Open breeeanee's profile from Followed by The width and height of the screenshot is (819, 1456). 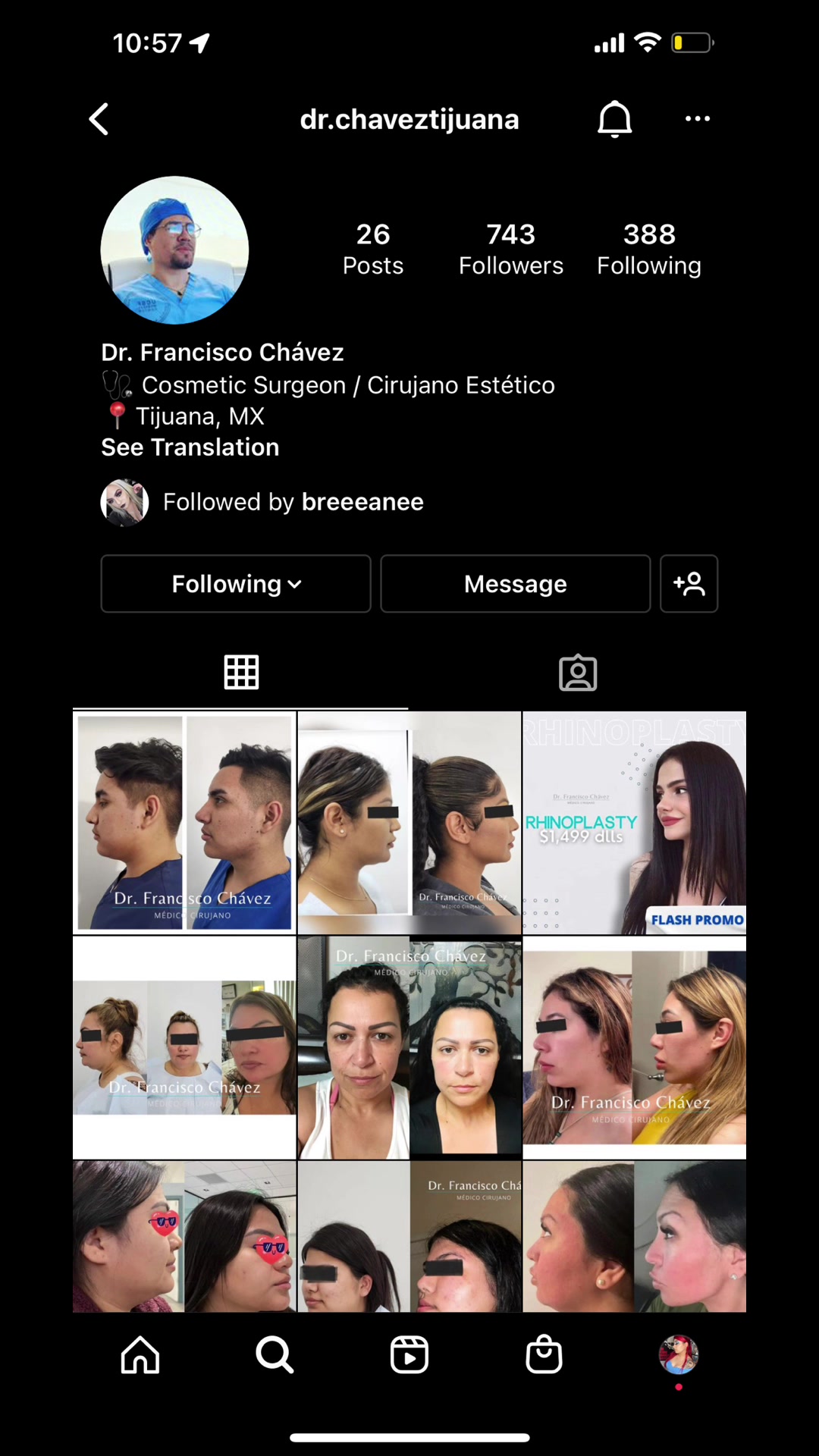pyautogui.click(x=362, y=502)
